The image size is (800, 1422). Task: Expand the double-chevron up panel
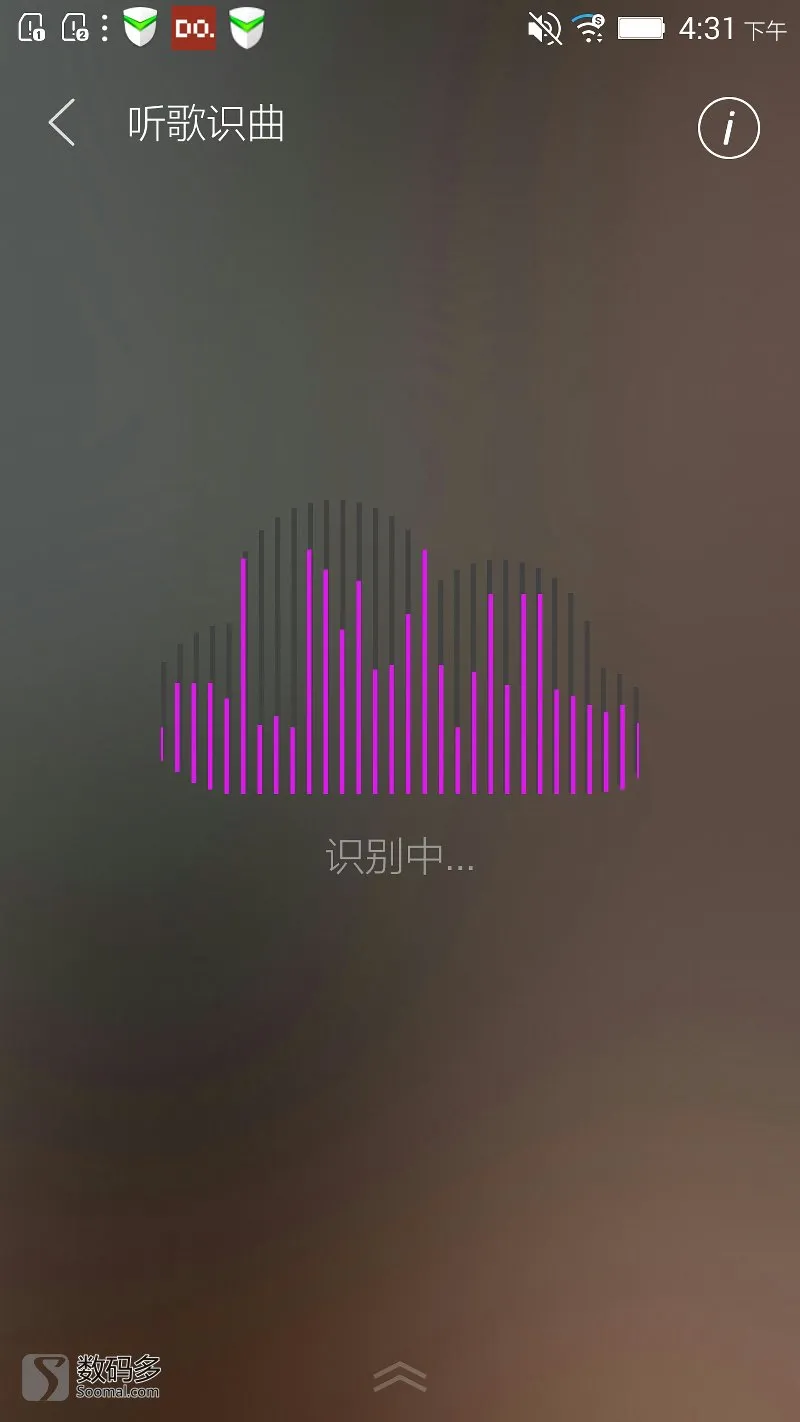400,1377
